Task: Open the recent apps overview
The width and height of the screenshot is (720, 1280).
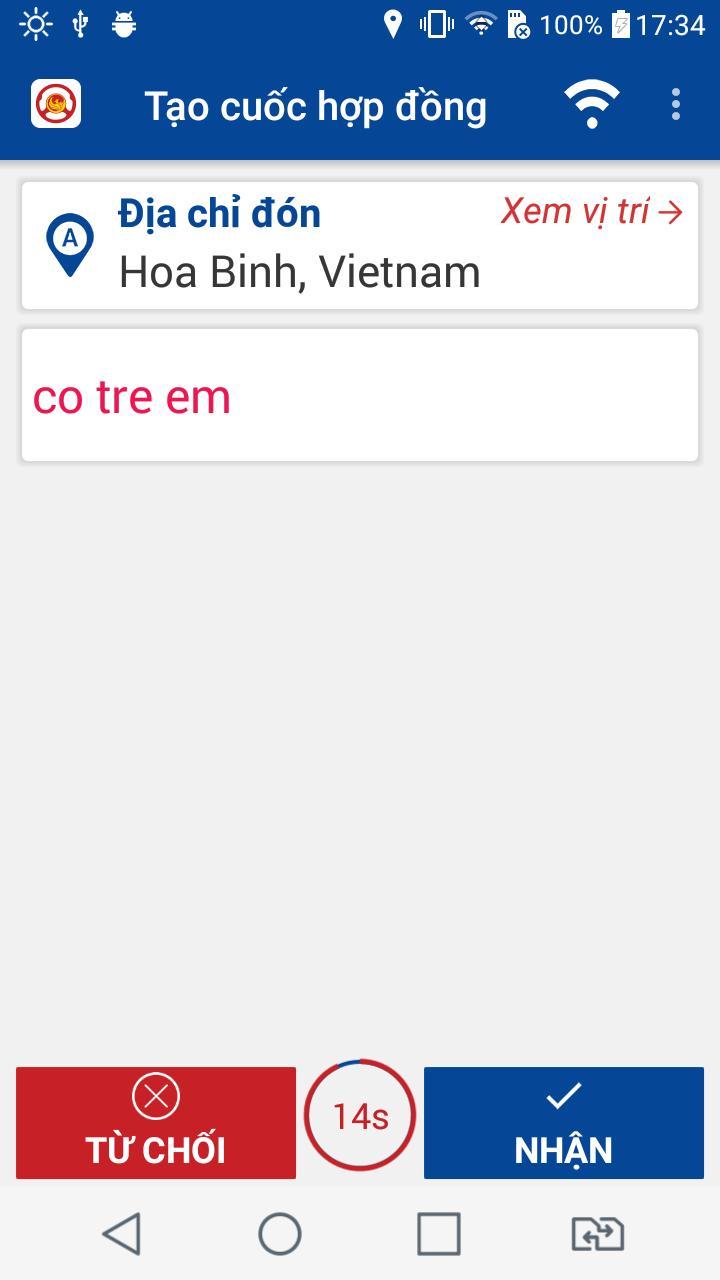Action: click(438, 1233)
